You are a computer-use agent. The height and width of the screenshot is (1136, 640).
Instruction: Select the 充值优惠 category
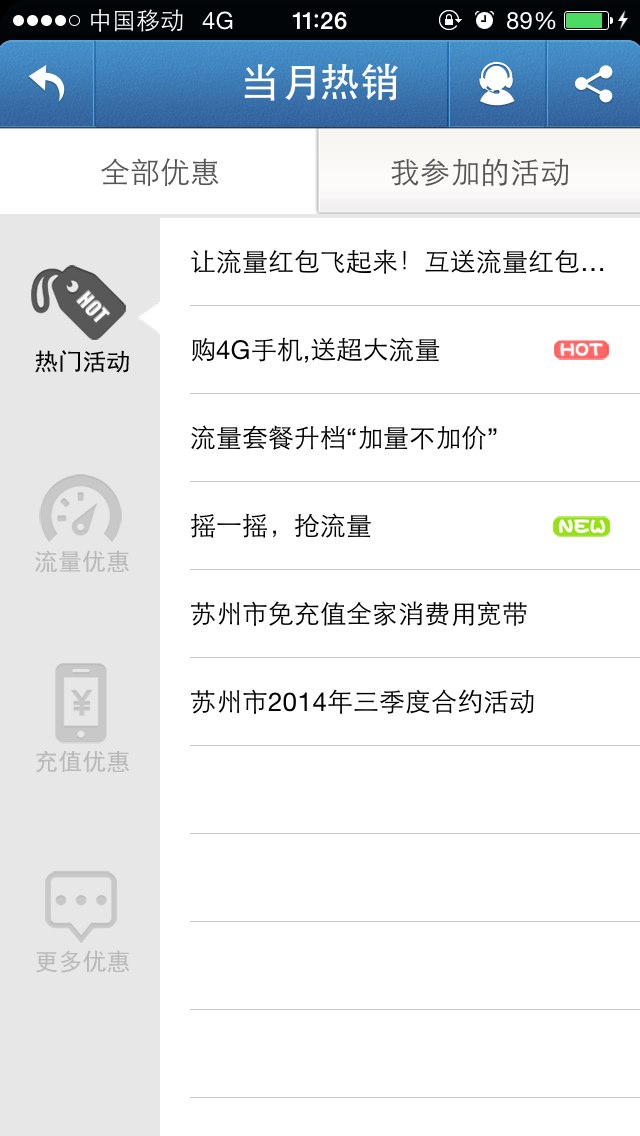tap(81, 718)
